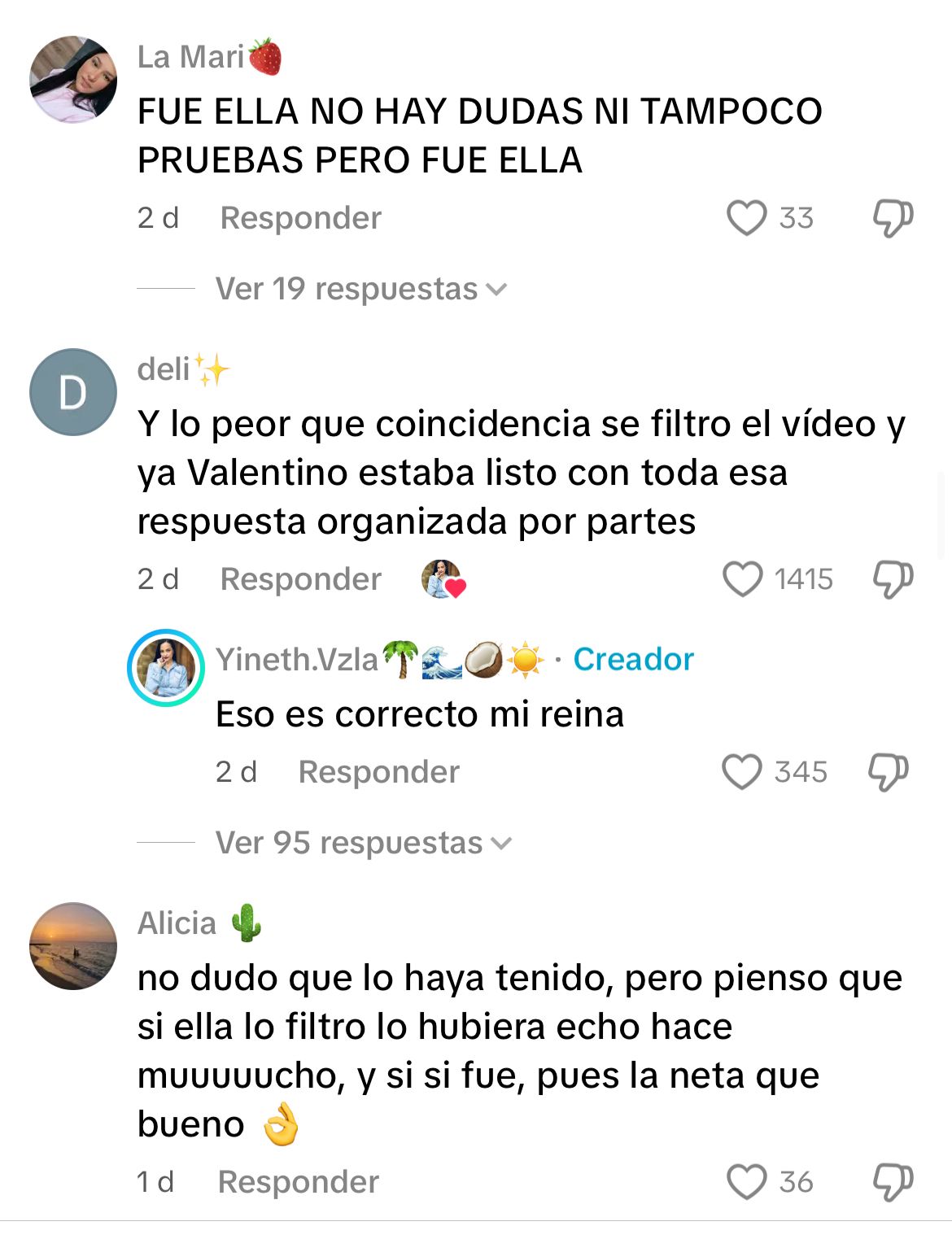Viewport: 952px width, 1239px height.
Task: Open deli's profile avatar
Action: (73, 392)
